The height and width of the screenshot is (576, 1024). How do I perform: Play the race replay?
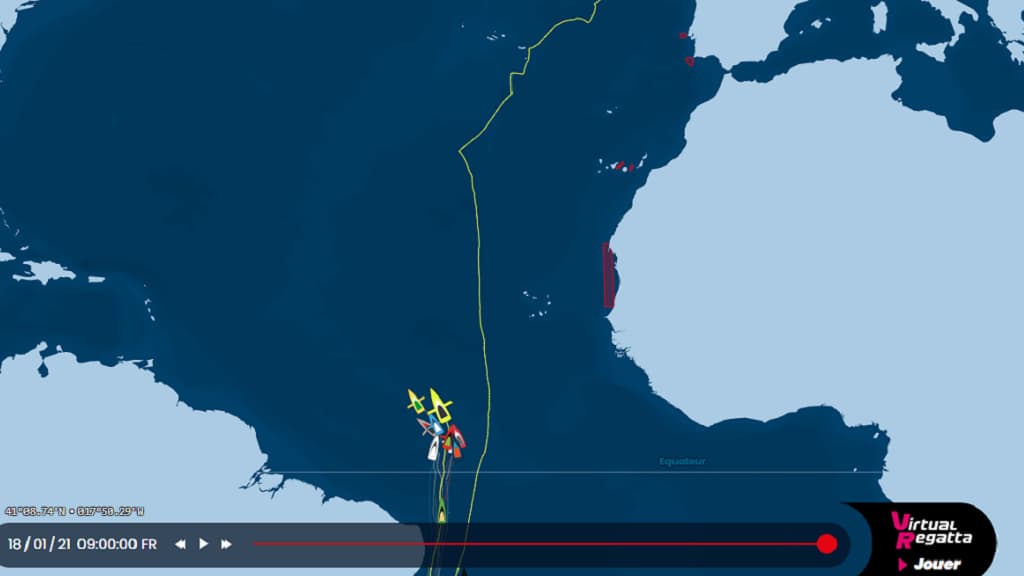click(204, 544)
